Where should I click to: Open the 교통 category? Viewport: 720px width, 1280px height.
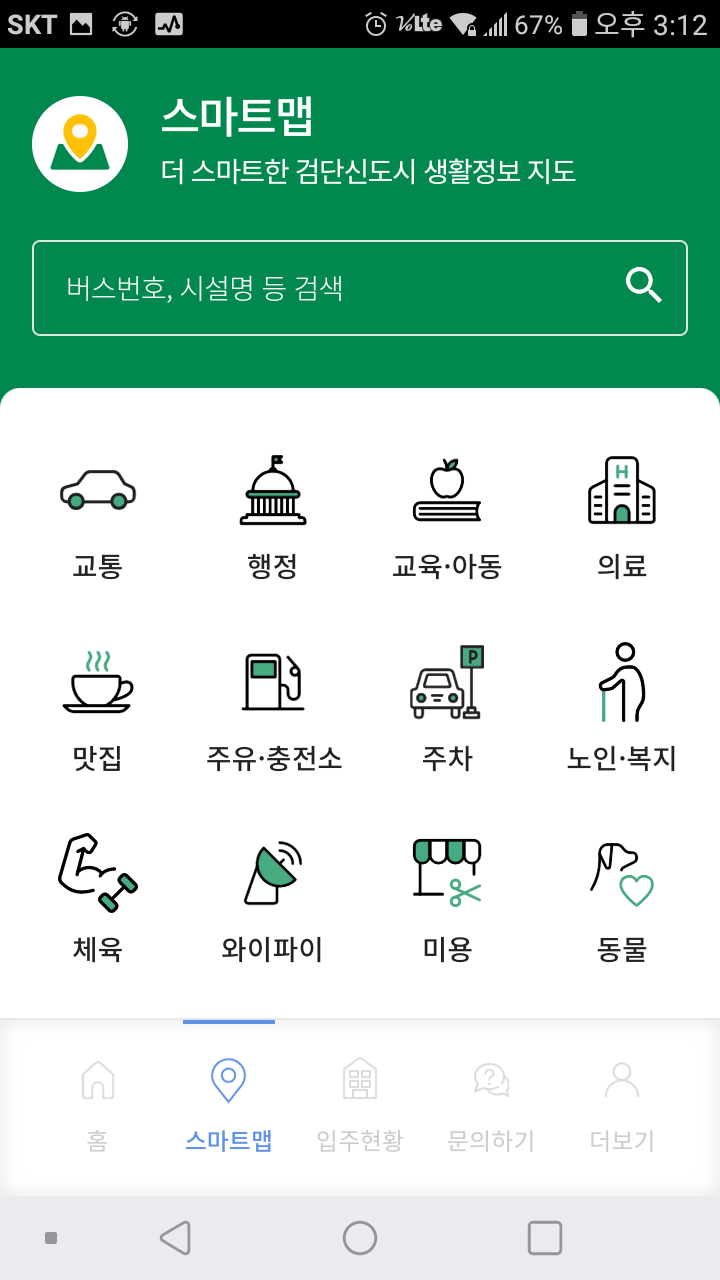point(97,518)
